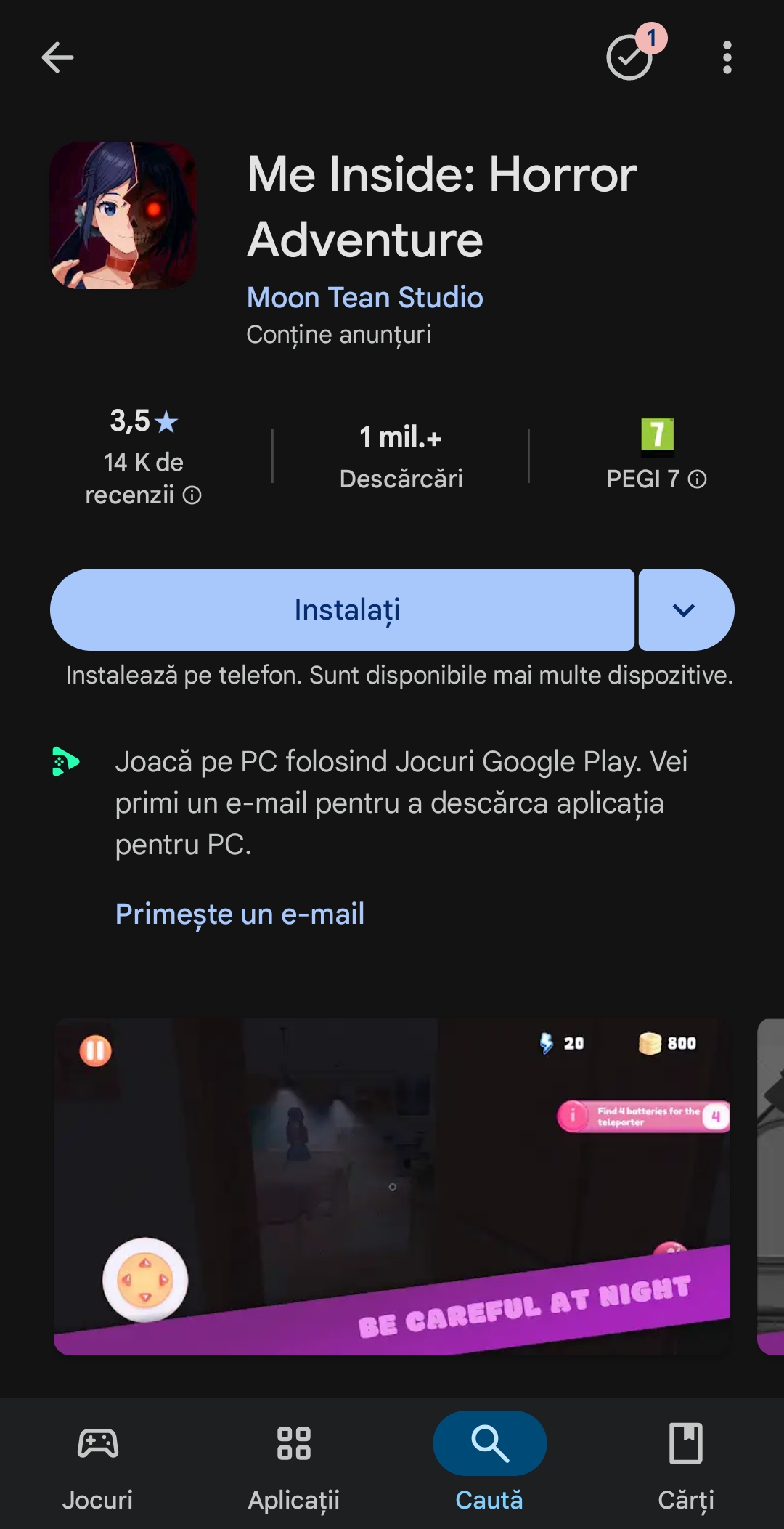Expand the device dropdown next to Instalați
The image size is (784, 1529).
click(685, 609)
